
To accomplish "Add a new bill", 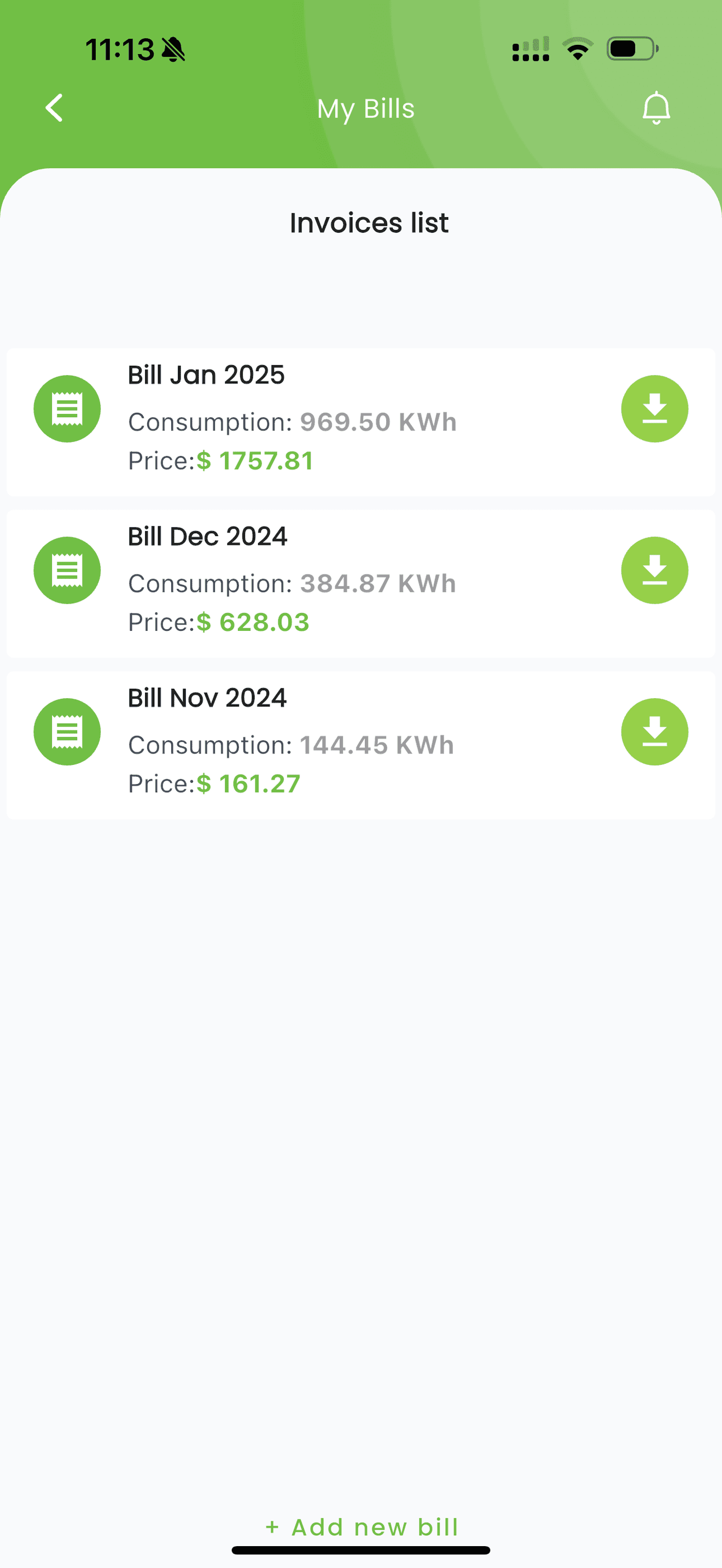I will pos(362,1526).
